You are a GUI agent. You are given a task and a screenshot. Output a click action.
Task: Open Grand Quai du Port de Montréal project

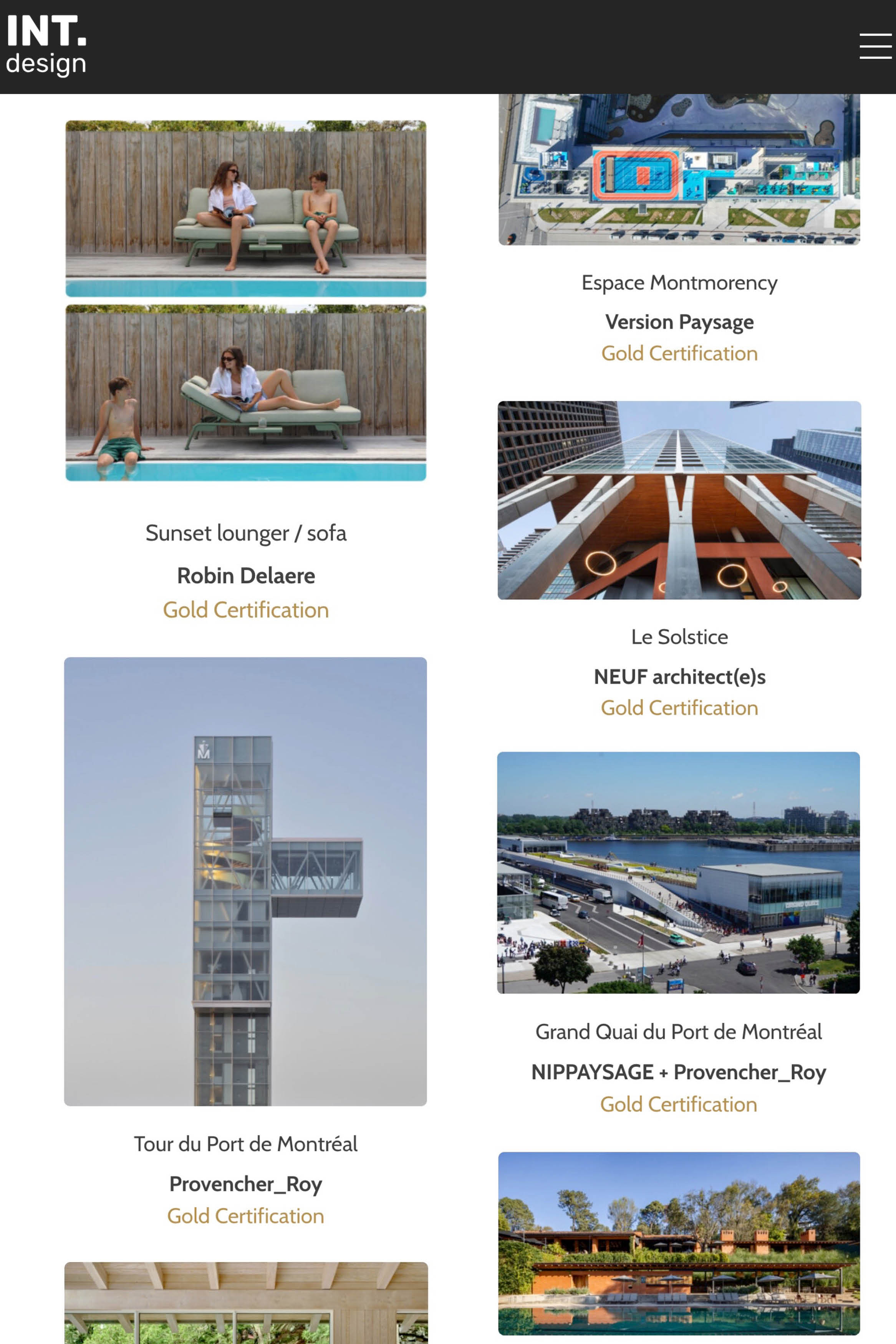tap(678, 1031)
